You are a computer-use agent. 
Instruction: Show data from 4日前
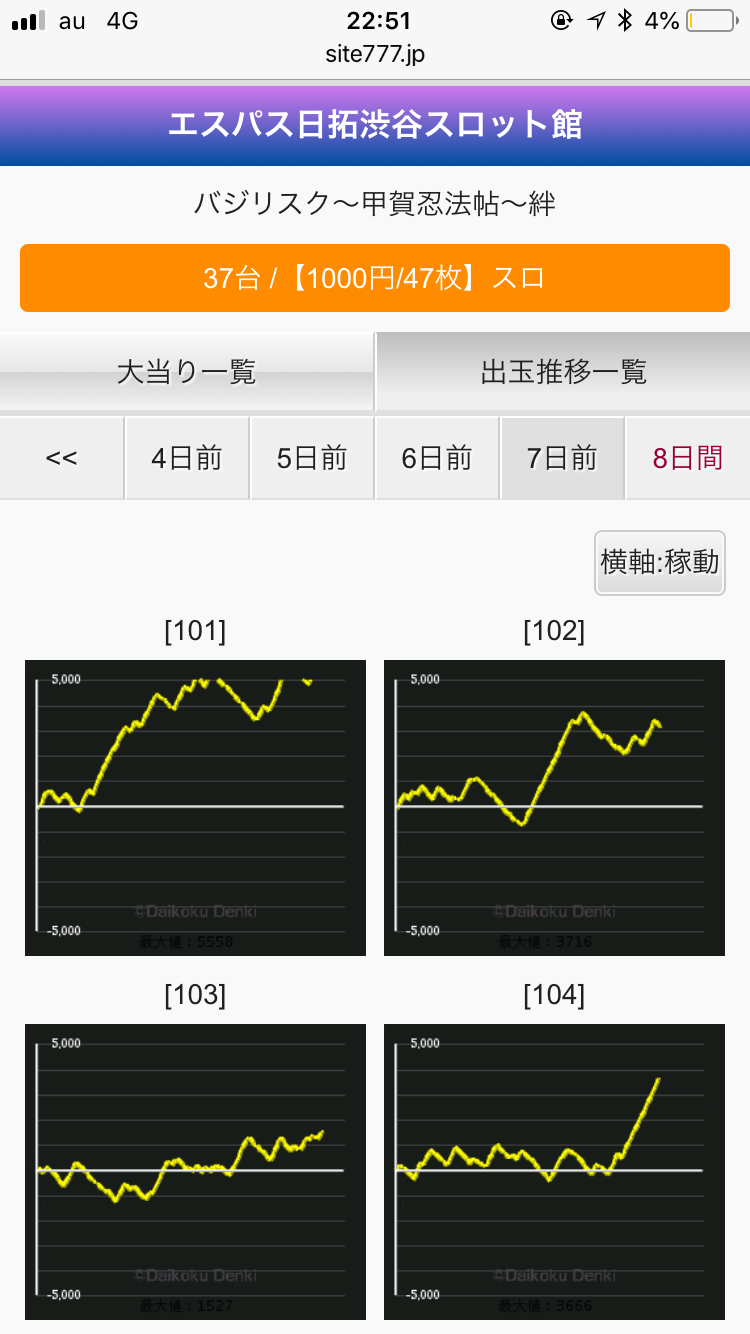pyautogui.click(x=187, y=458)
